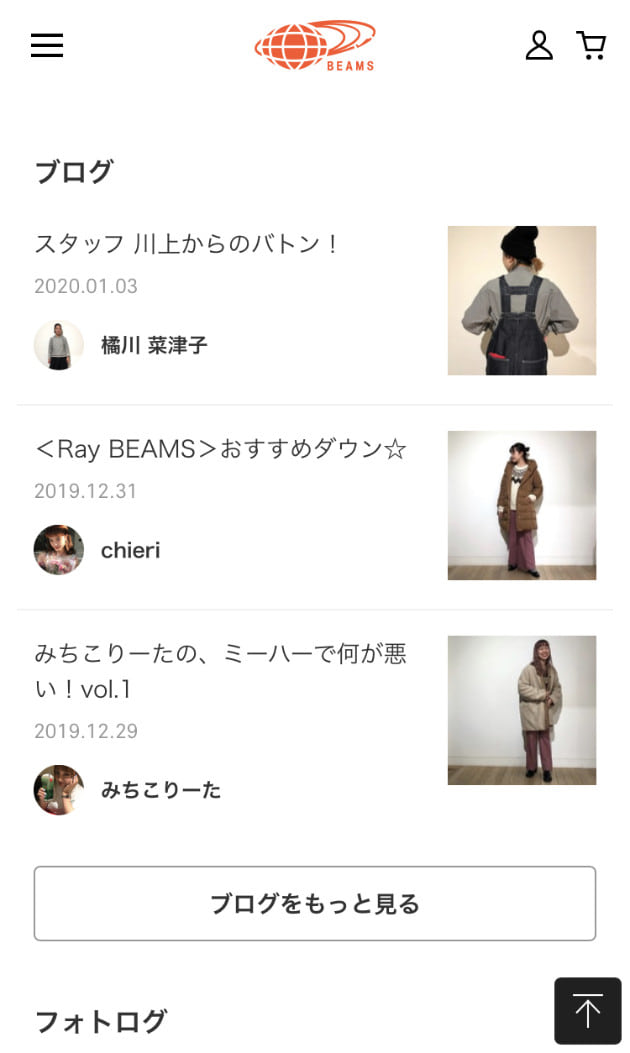The image size is (630, 1053).
Task: Open Ray BEAMS おすすめダウン blog post
Action: (x=221, y=449)
